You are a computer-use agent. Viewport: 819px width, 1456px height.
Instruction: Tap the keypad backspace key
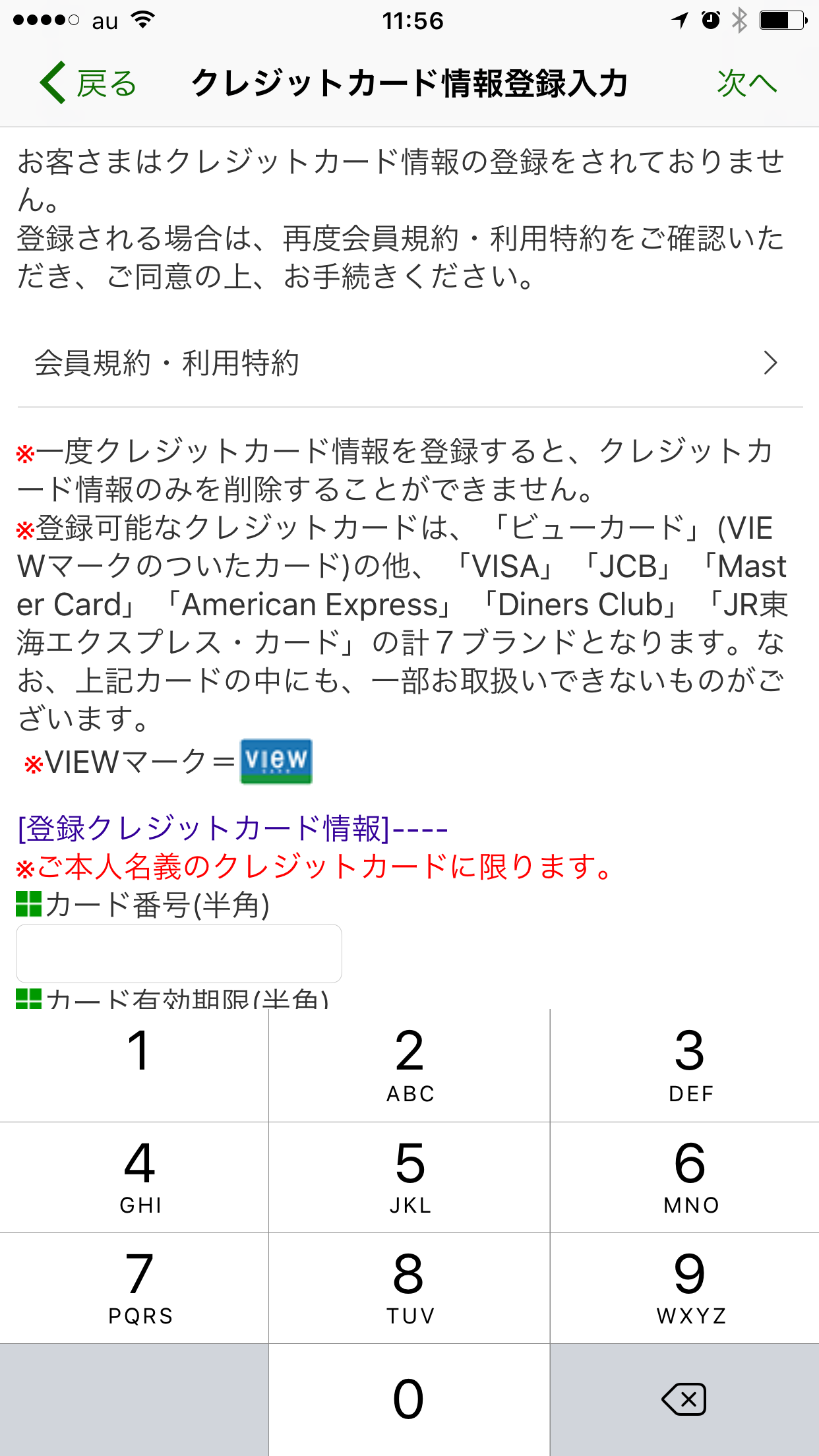[684, 1399]
